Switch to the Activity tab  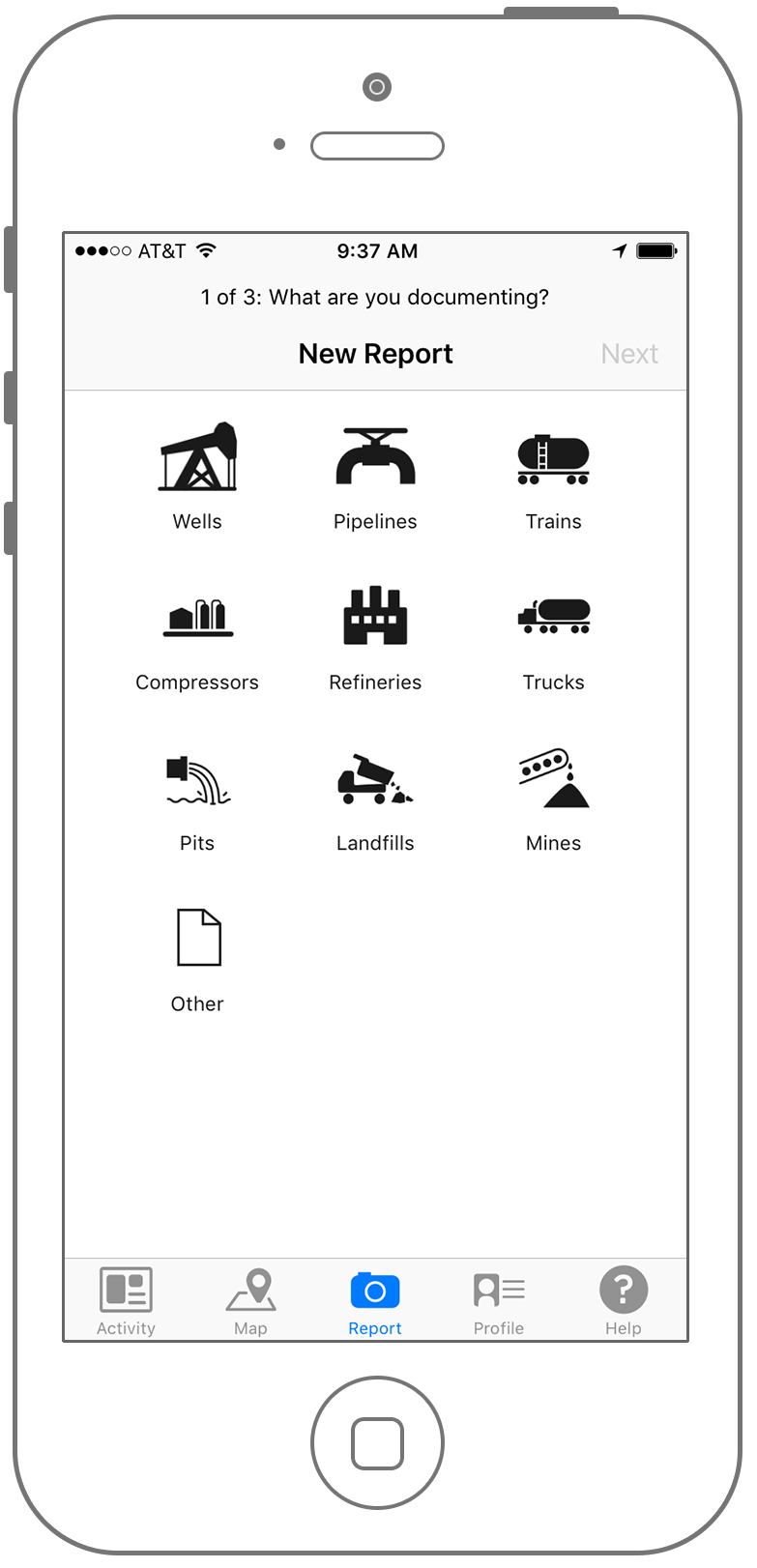click(126, 1301)
